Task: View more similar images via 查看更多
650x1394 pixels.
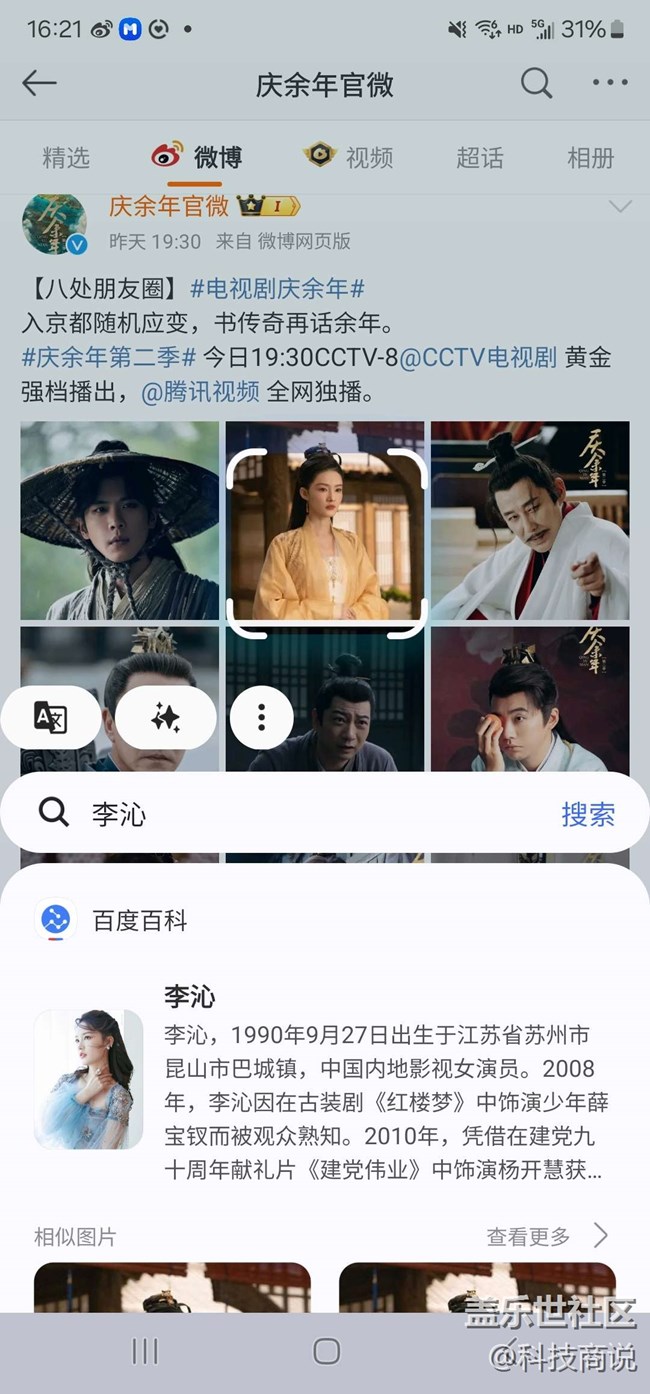Action: pyautogui.click(x=547, y=1237)
